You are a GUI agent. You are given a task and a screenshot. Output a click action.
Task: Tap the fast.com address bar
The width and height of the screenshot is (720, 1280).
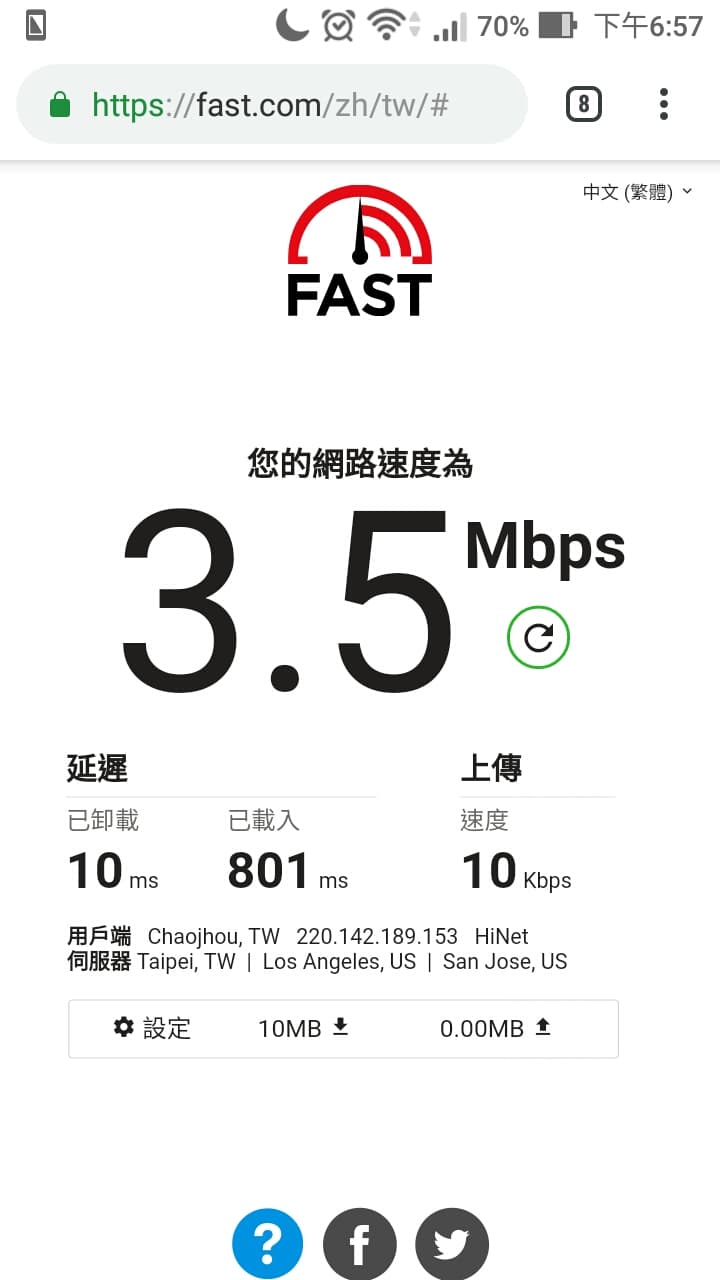(x=270, y=105)
